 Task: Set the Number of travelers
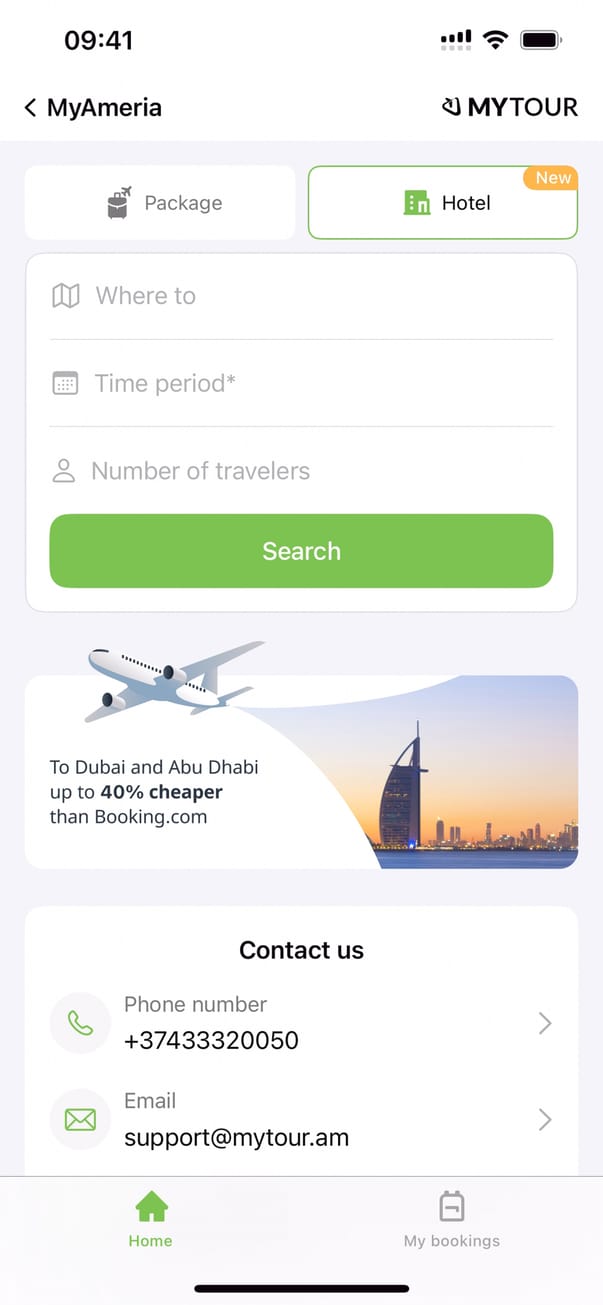[300, 471]
